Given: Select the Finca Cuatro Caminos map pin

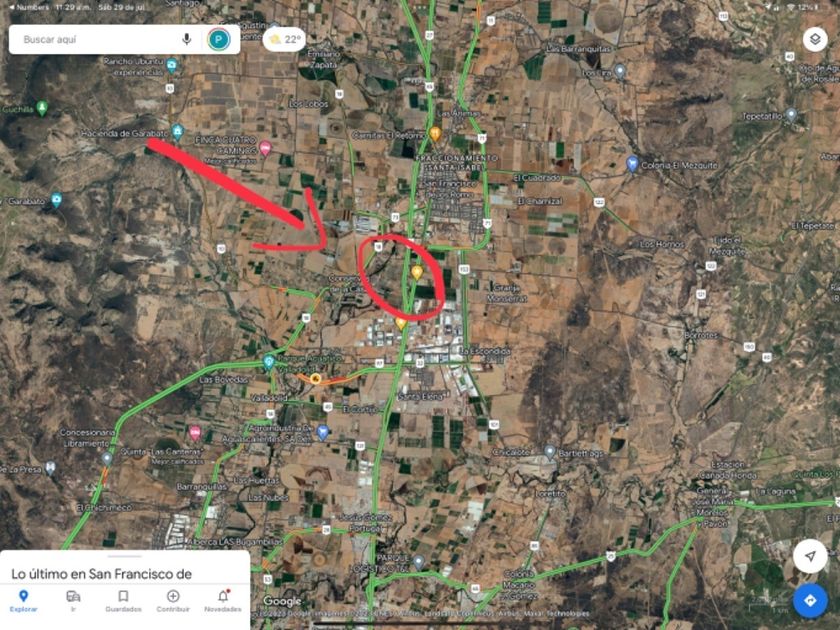Looking at the screenshot, I should click(265, 148).
